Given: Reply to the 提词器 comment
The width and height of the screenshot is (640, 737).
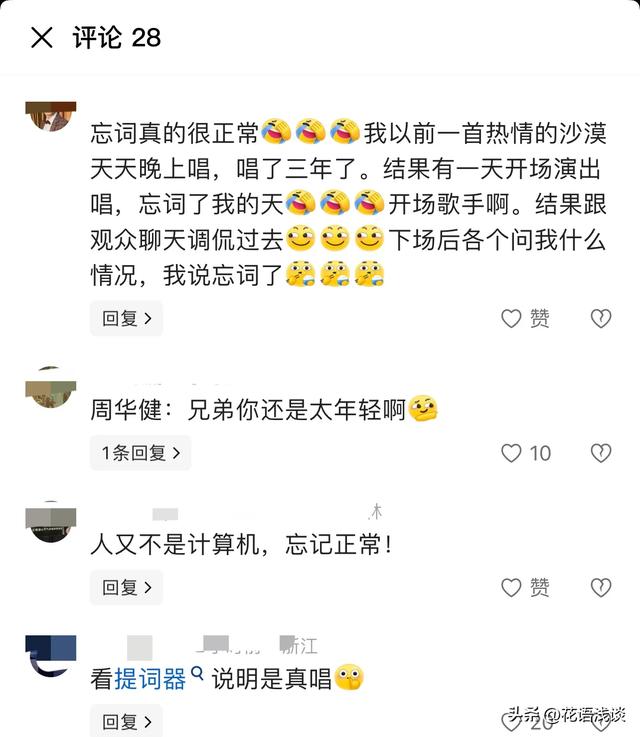Looking at the screenshot, I should (126, 720).
